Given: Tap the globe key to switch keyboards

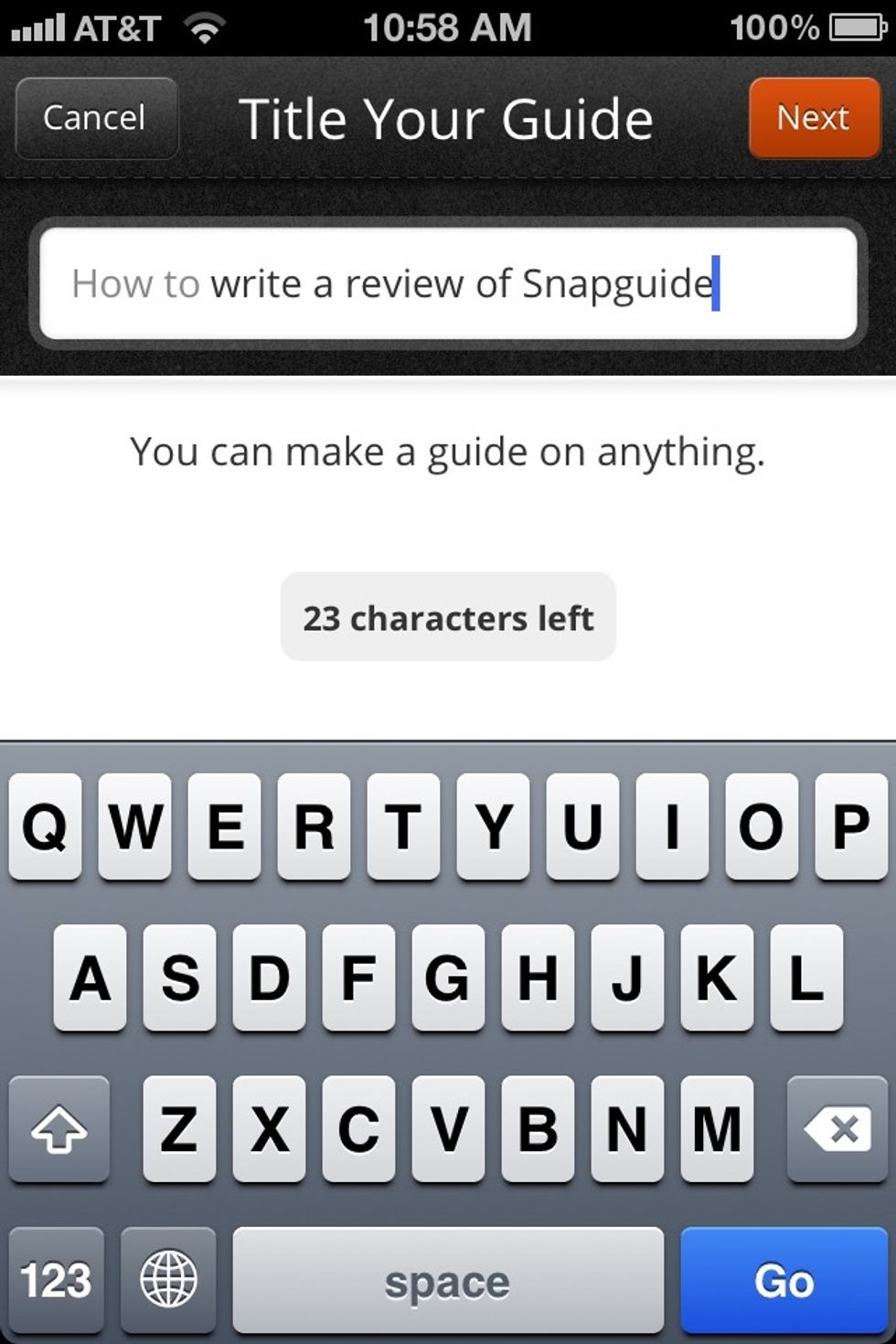Looking at the screenshot, I should tap(166, 1280).
